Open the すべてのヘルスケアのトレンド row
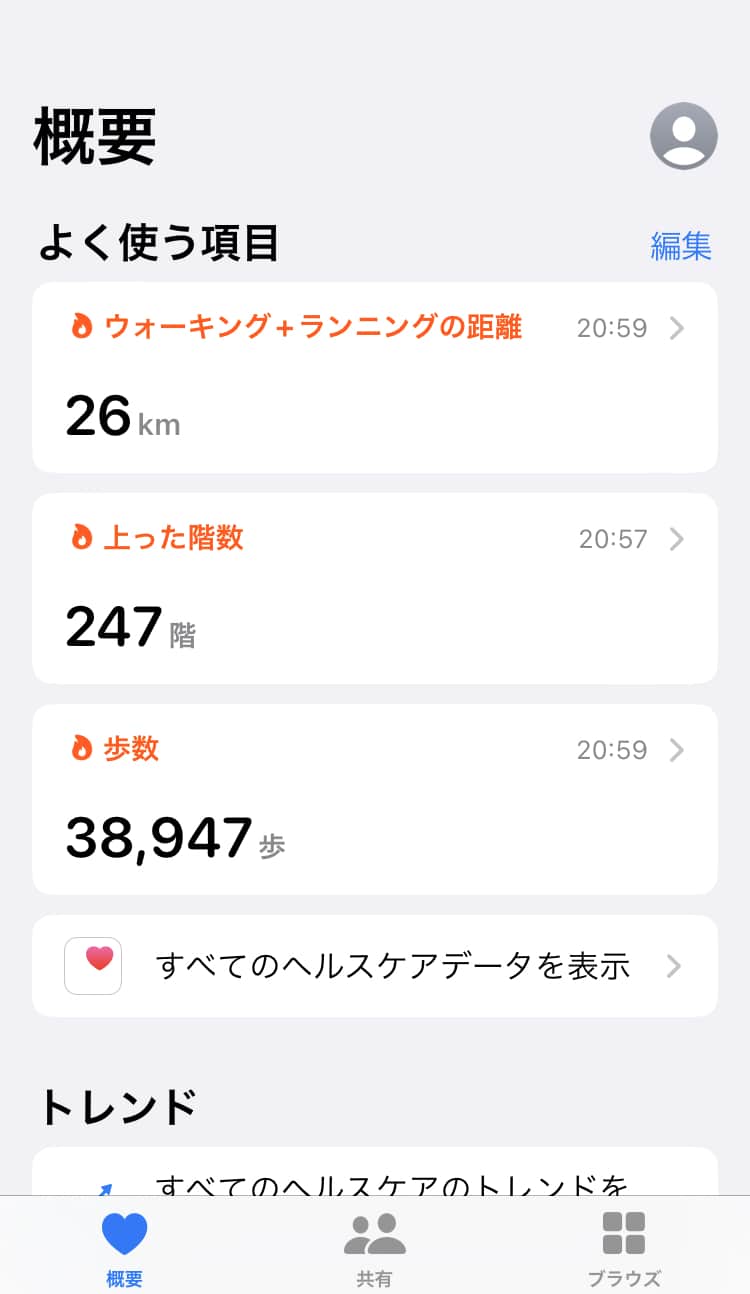The image size is (750, 1294). pyautogui.click(x=375, y=1176)
